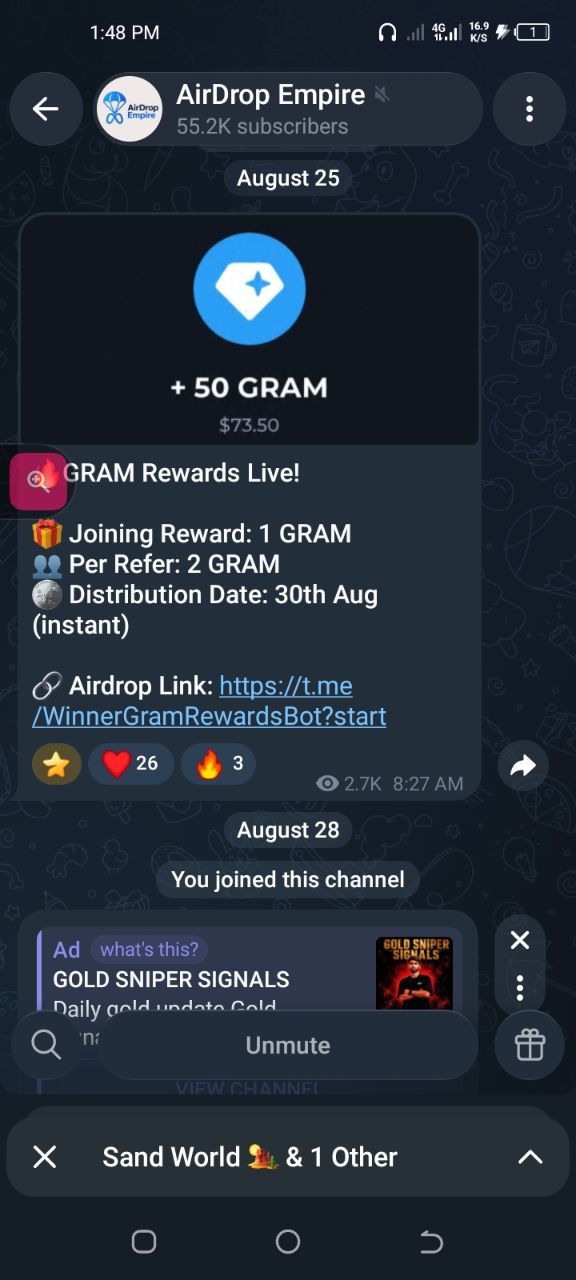
Task: Tap the floating magnifier overlay button
Action: click(38, 480)
